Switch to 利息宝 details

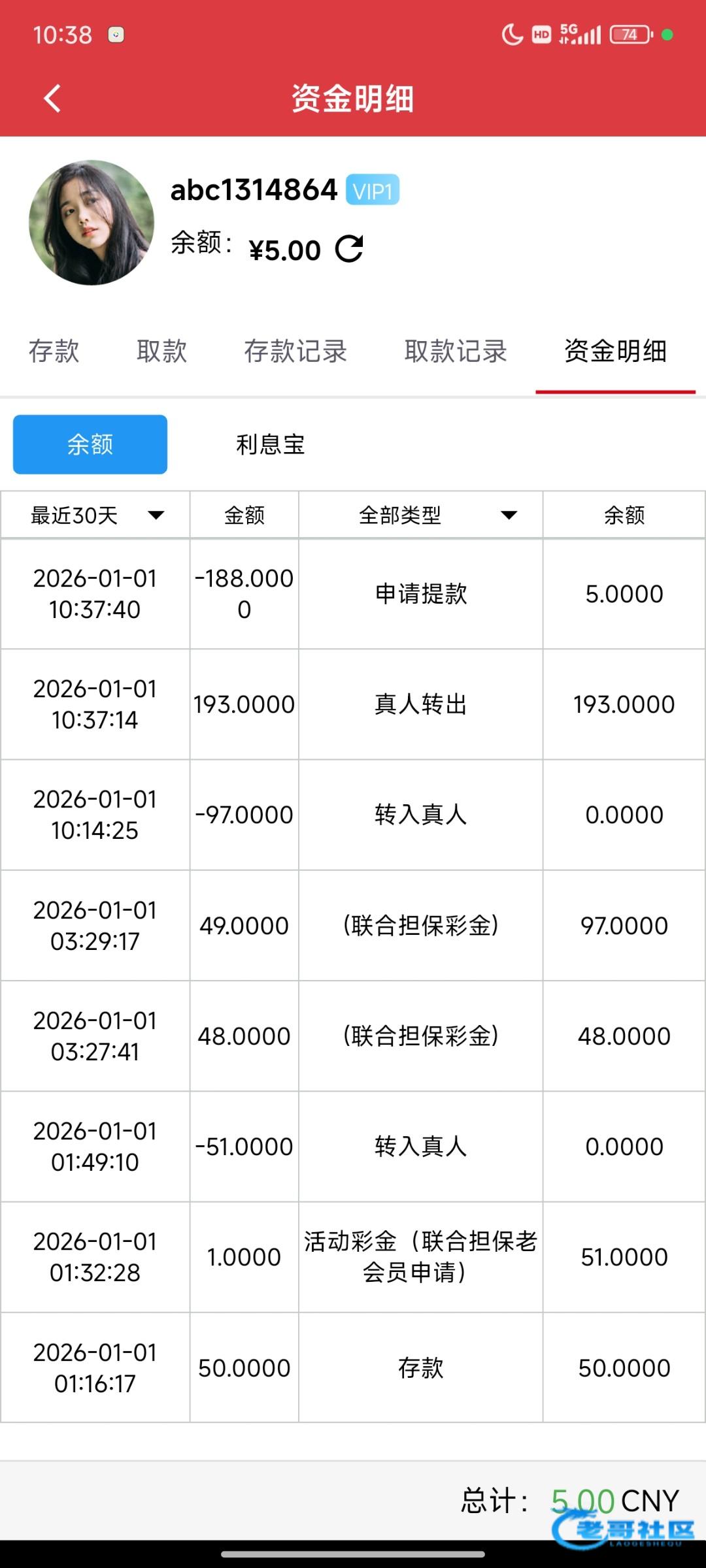pos(270,444)
